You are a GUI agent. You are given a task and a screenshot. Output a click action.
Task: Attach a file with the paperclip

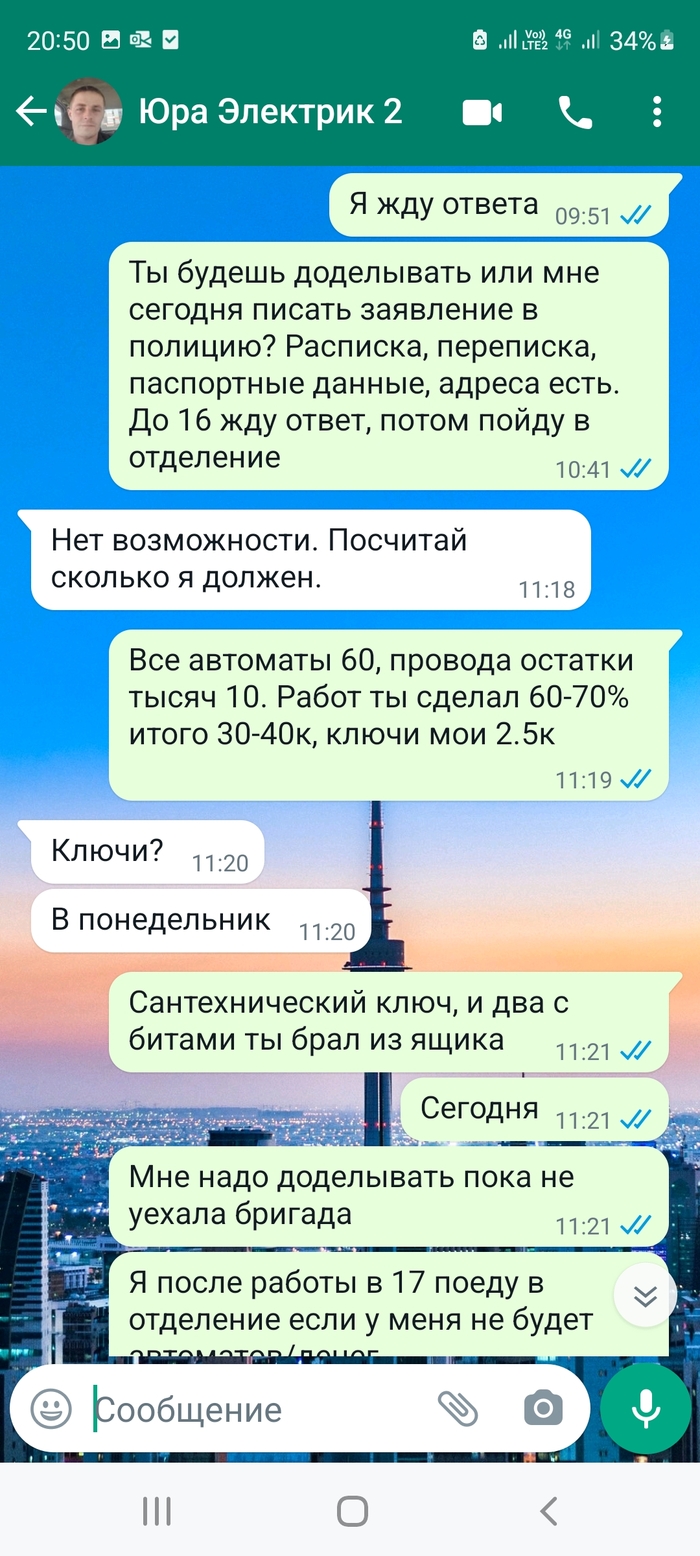pos(458,1409)
